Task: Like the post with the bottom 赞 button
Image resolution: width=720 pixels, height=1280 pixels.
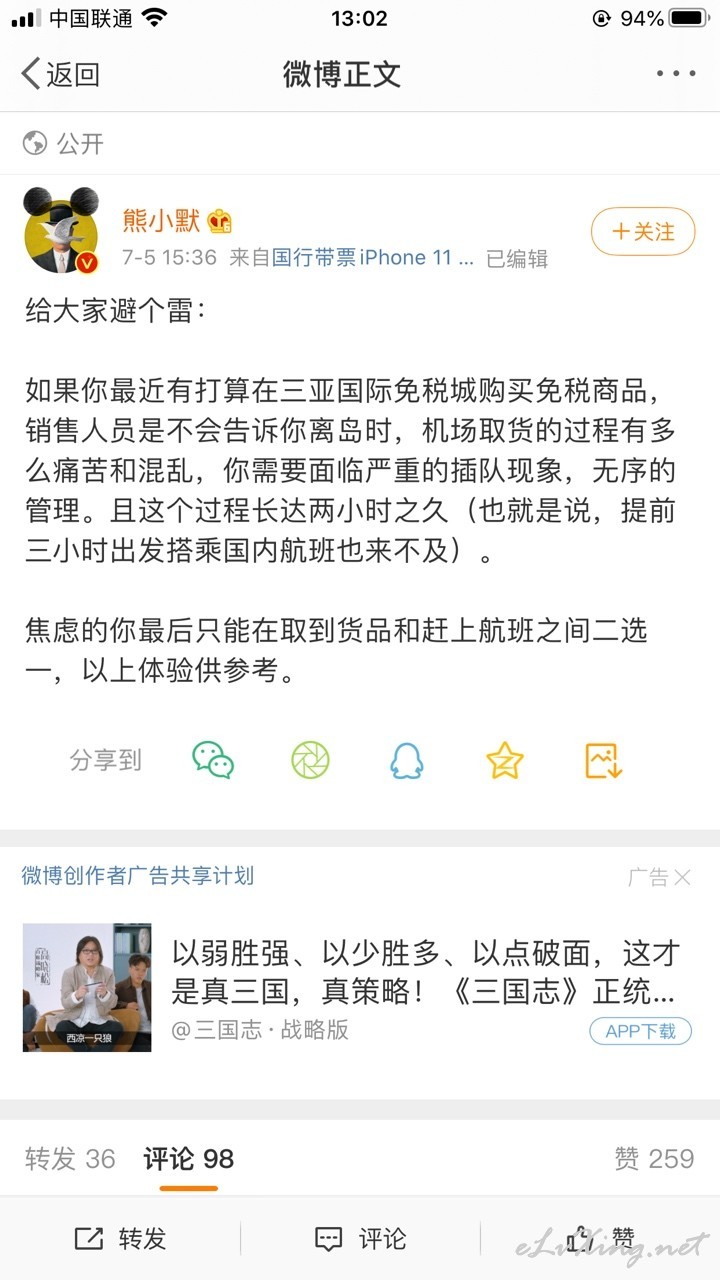Action: pyautogui.click(x=600, y=1239)
